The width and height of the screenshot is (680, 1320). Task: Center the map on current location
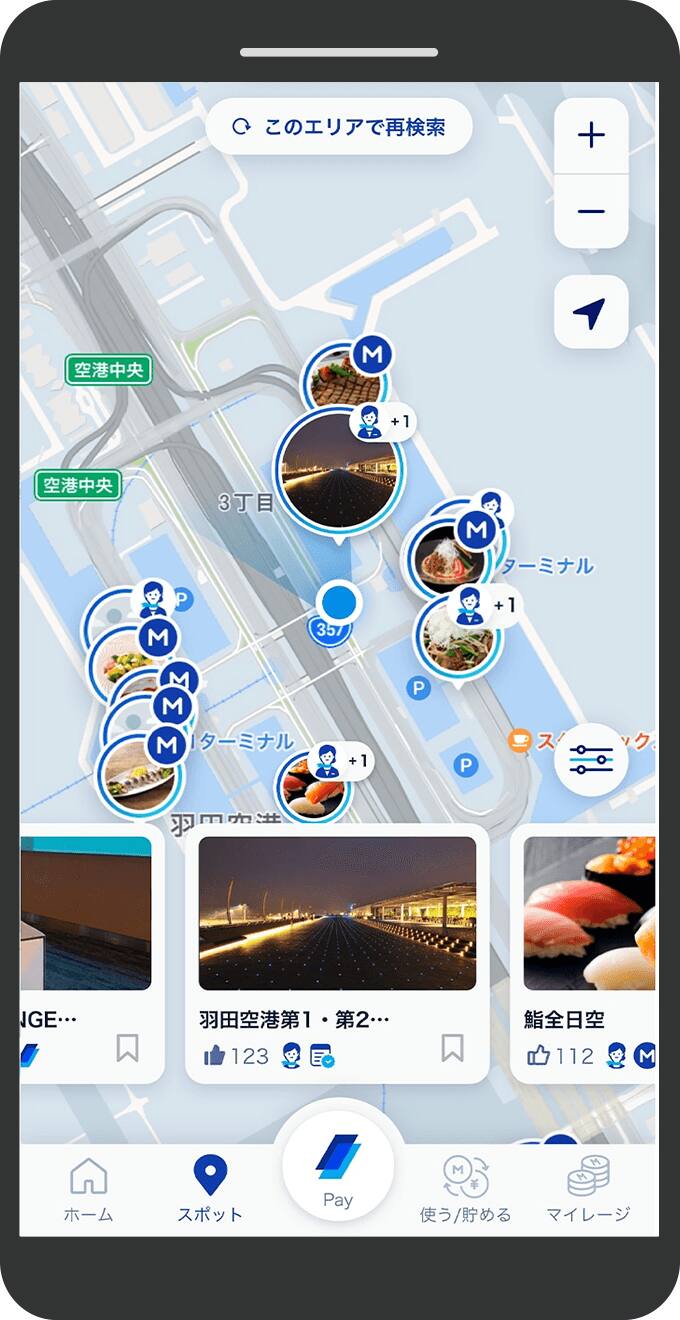click(x=591, y=313)
